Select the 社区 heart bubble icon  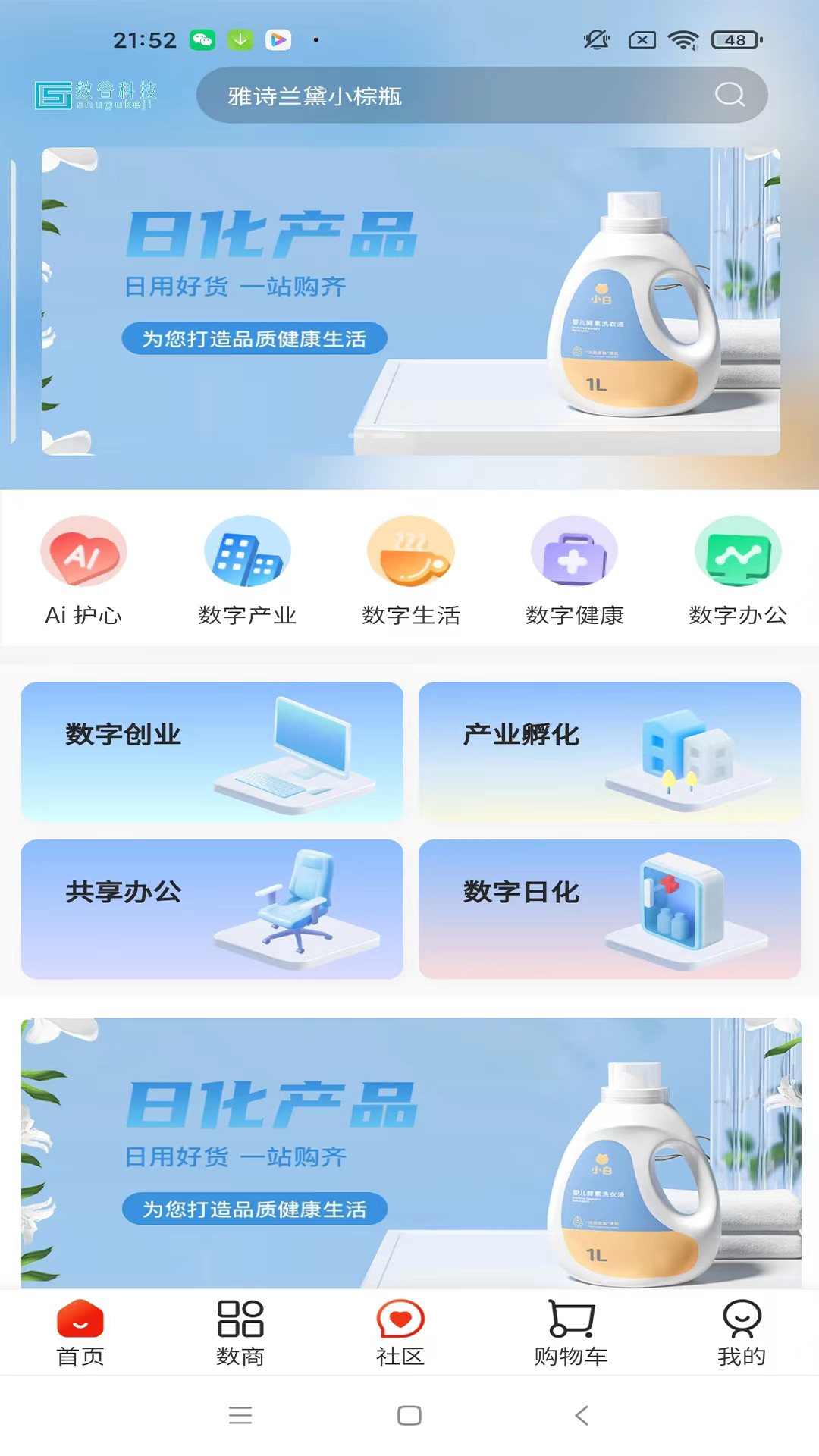tap(400, 1323)
